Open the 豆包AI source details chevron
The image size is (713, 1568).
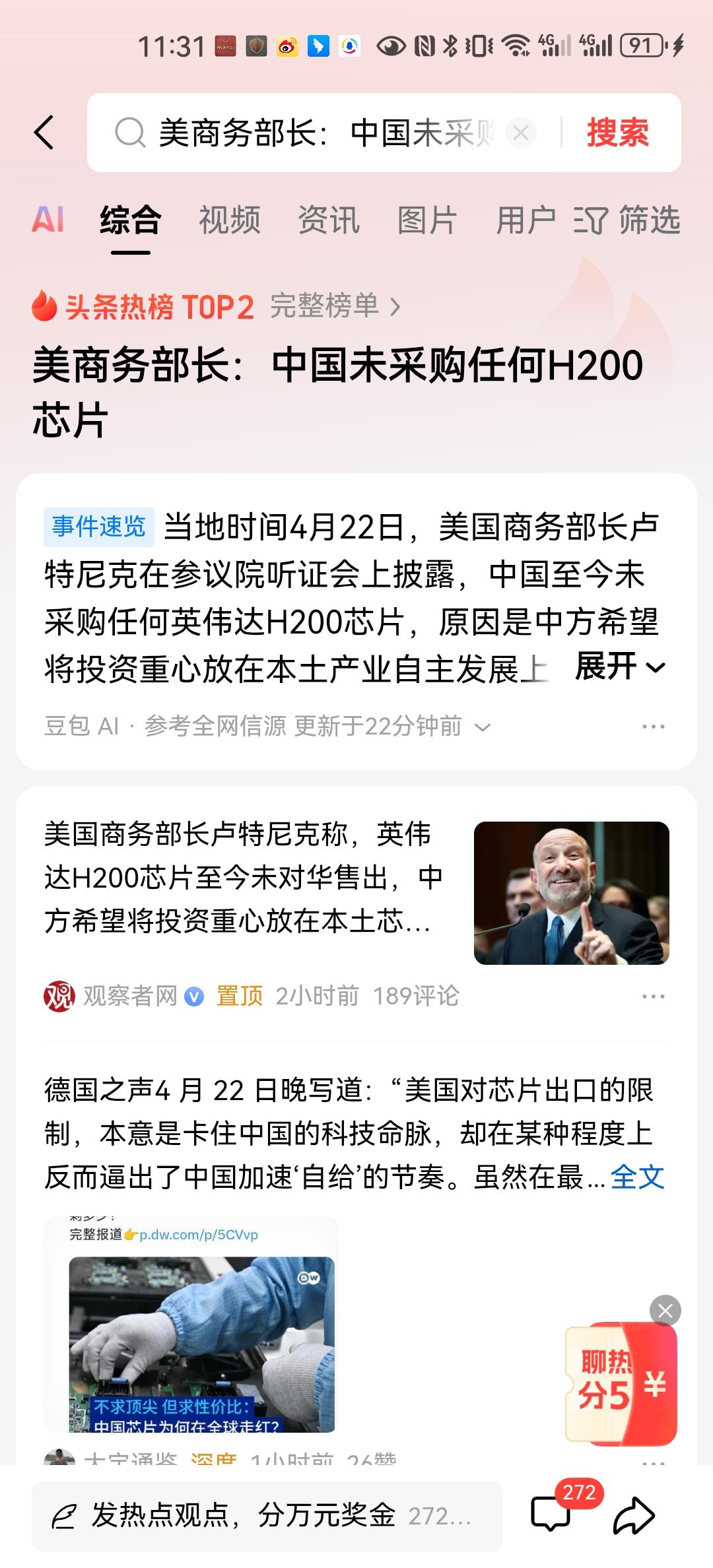click(x=483, y=727)
